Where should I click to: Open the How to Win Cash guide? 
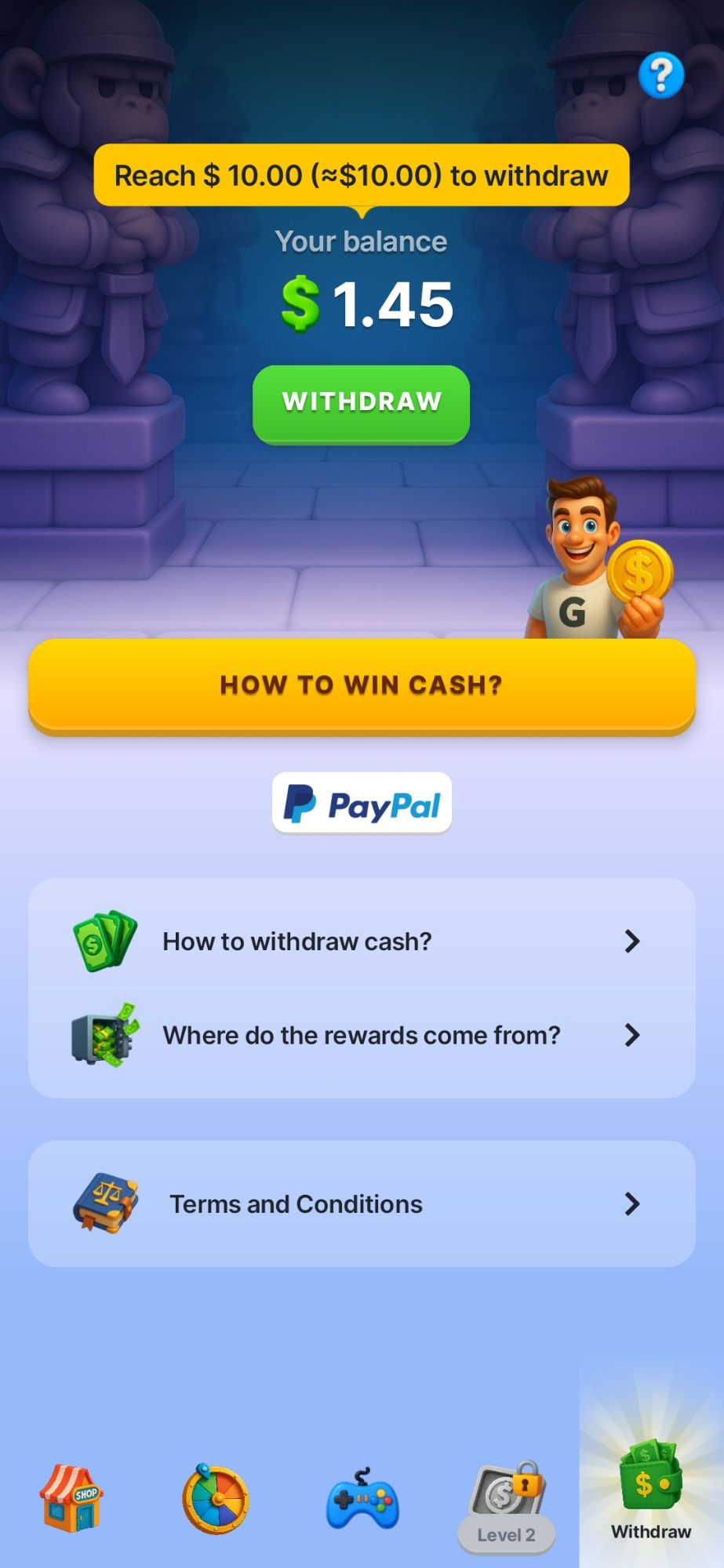pos(362,685)
